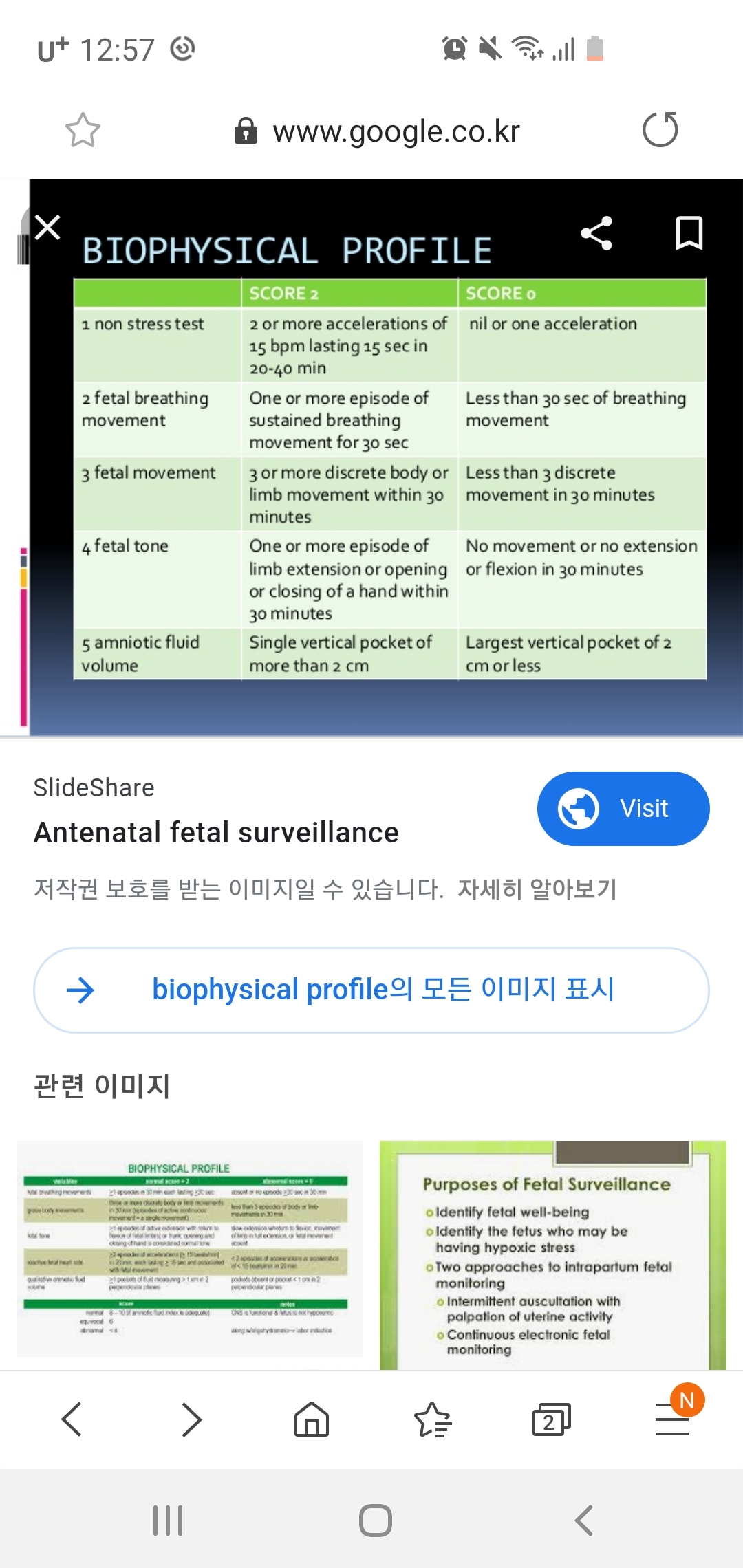Open the related Biophysical Profile table thumbnail
The width and height of the screenshot is (743, 1568).
pos(190,1249)
